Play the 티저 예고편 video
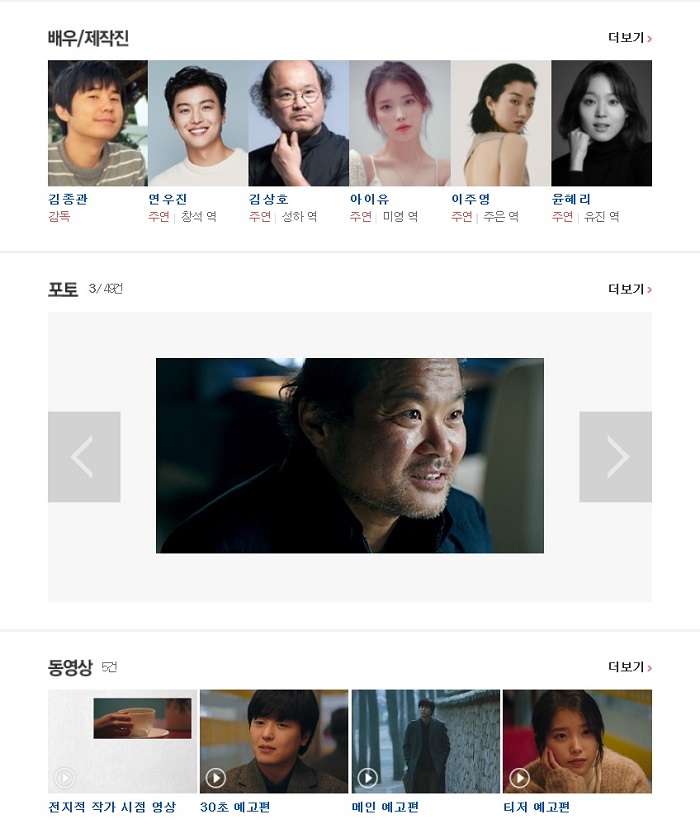This screenshot has width=700, height=838. click(x=577, y=741)
